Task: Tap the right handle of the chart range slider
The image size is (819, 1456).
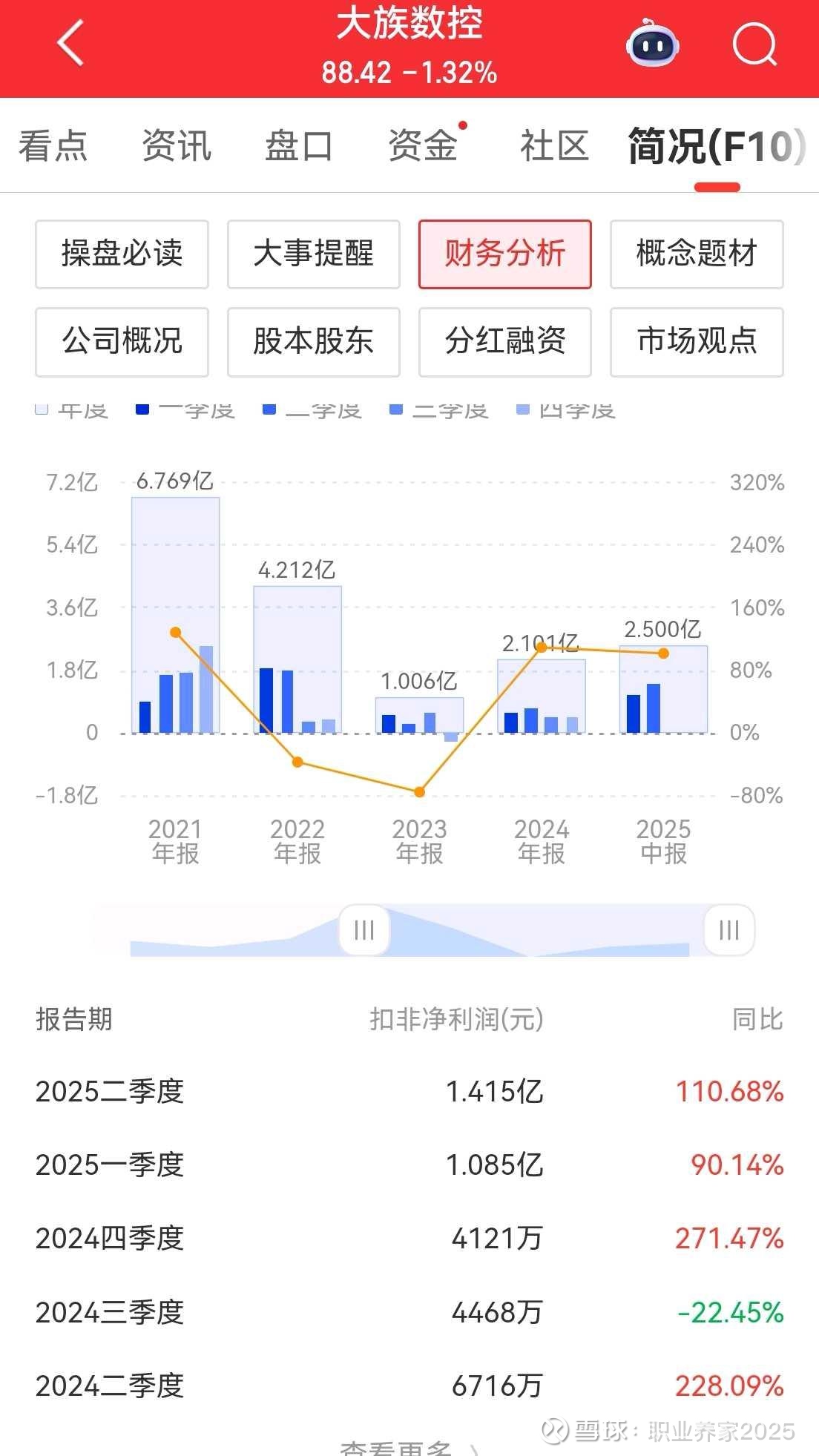Action: pos(729,929)
